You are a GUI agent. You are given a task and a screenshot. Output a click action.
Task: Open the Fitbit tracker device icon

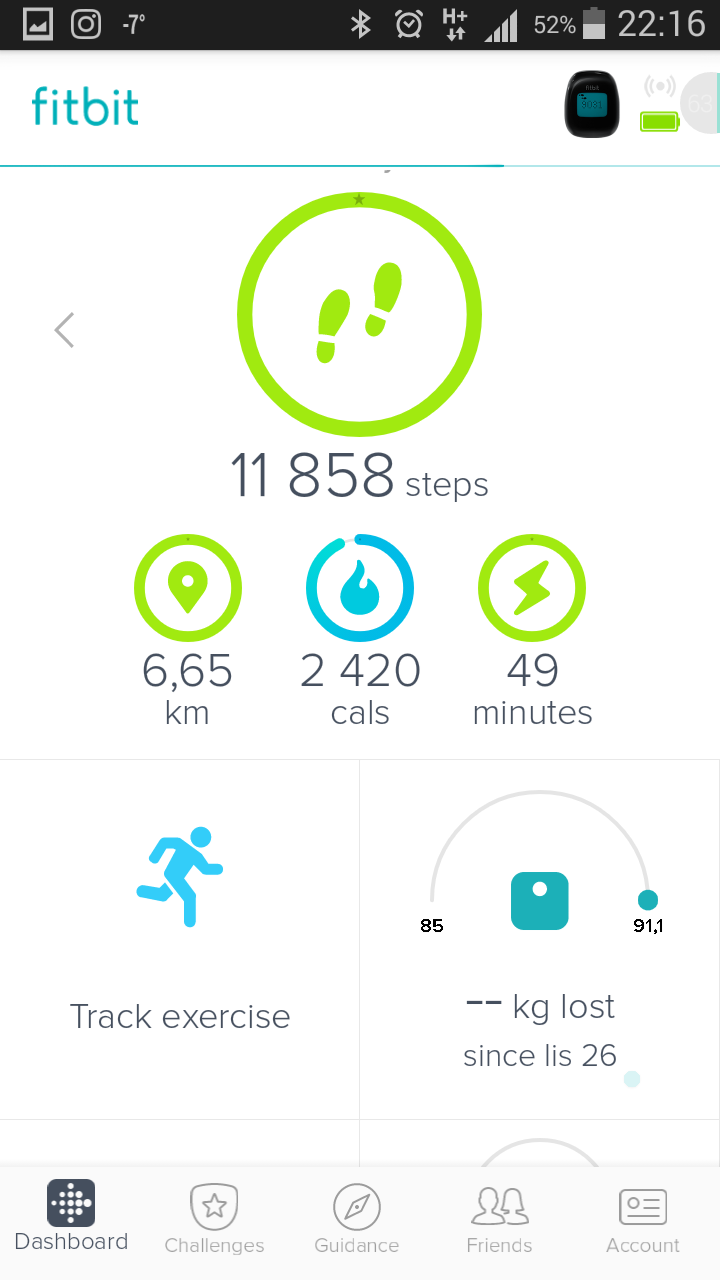[591, 104]
